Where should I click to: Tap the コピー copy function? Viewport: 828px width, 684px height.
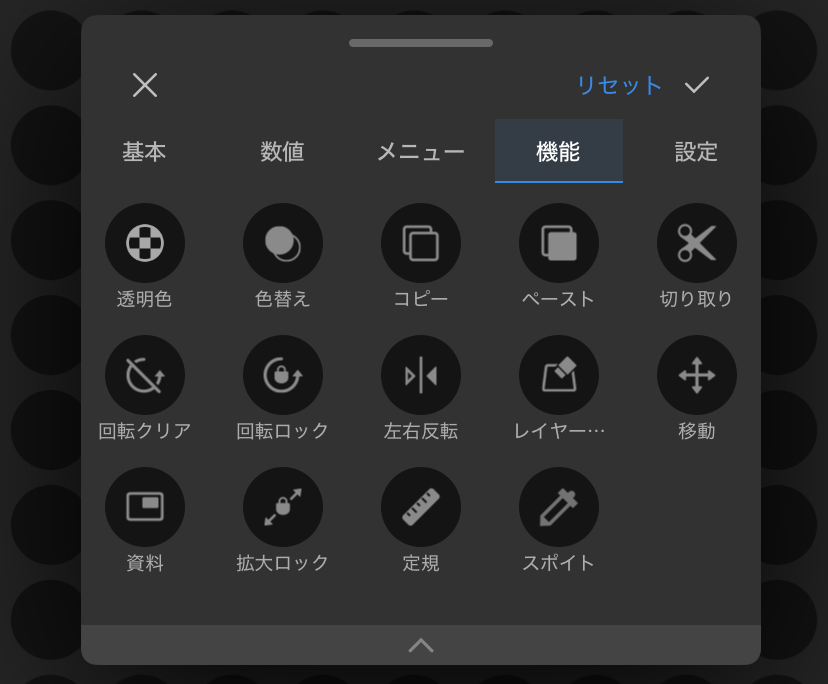421,243
